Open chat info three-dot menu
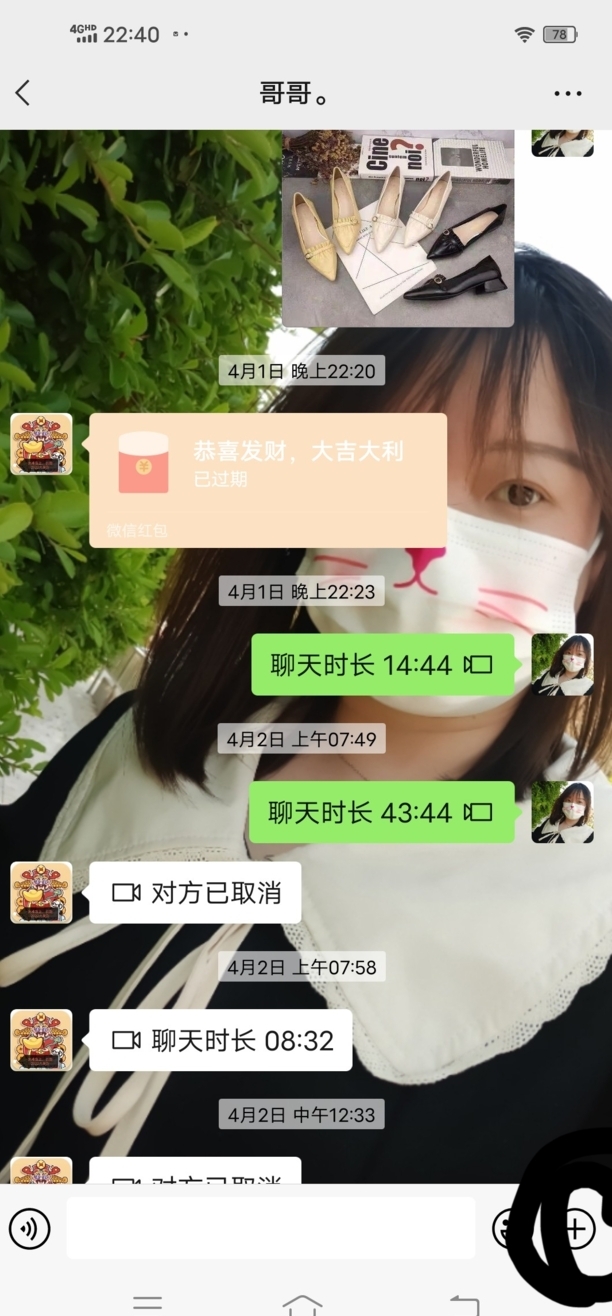The height and width of the screenshot is (1316, 612). click(567, 94)
